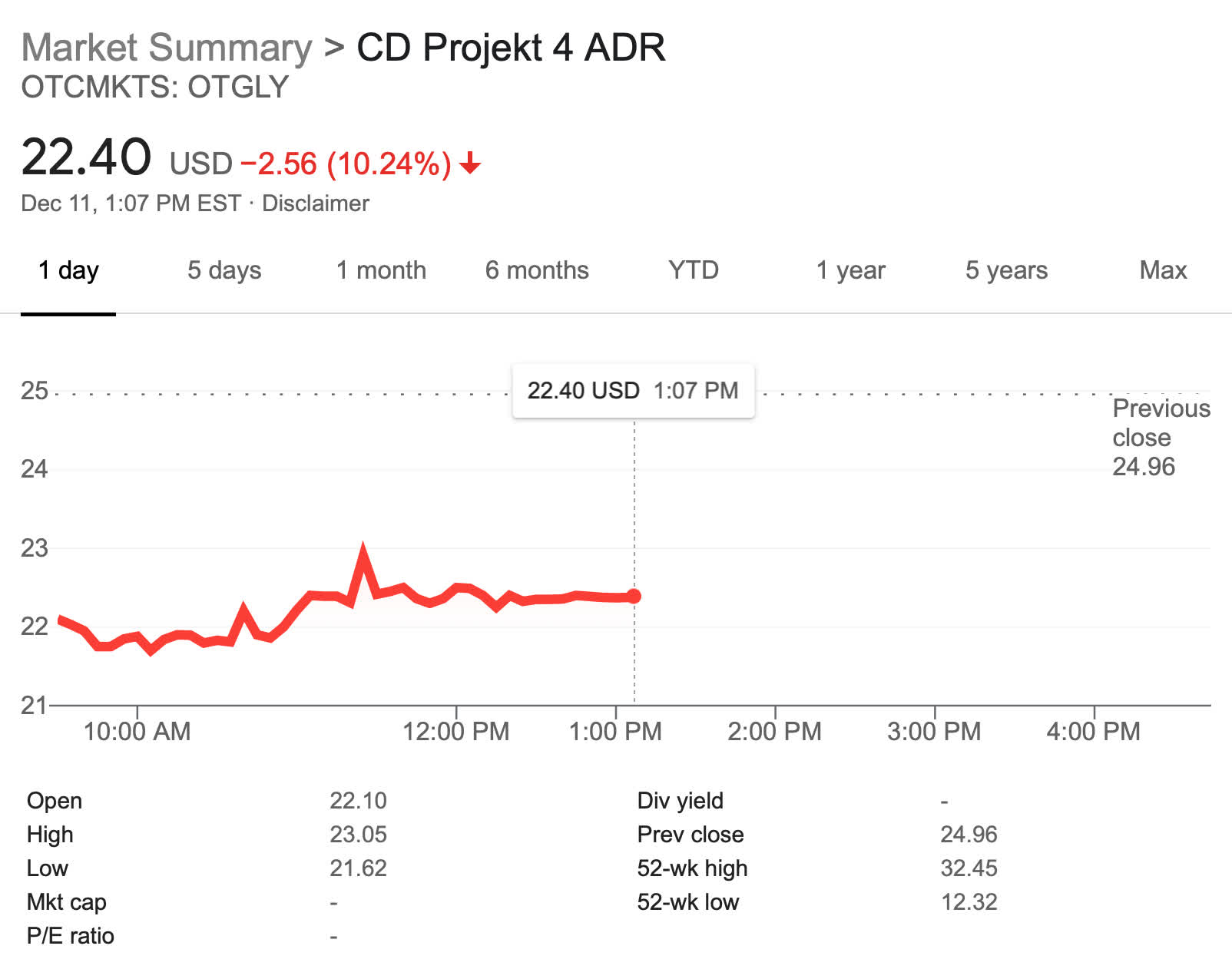Show the 1 year price chart
Image resolution: width=1232 pixels, height=959 pixels.
(850, 270)
